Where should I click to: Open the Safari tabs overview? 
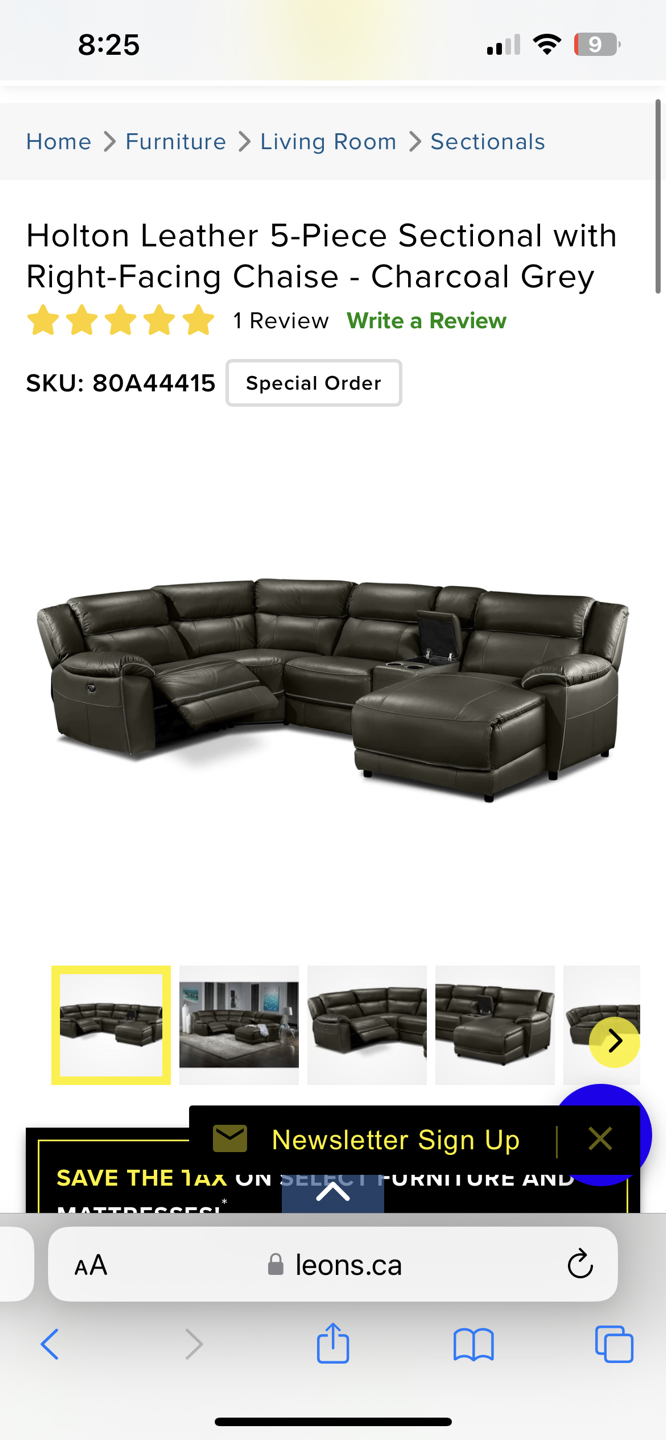614,1344
